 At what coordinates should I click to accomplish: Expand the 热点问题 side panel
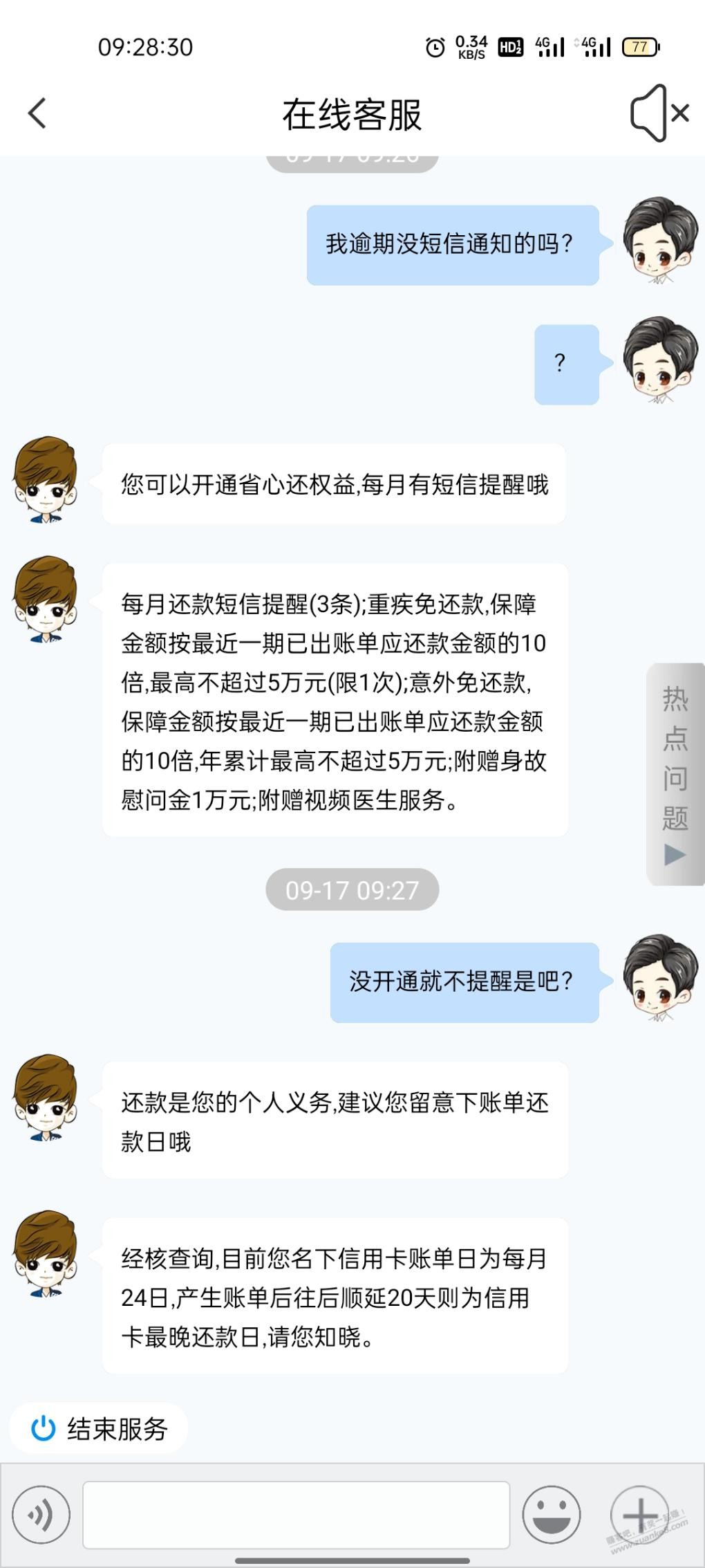(x=675, y=773)
